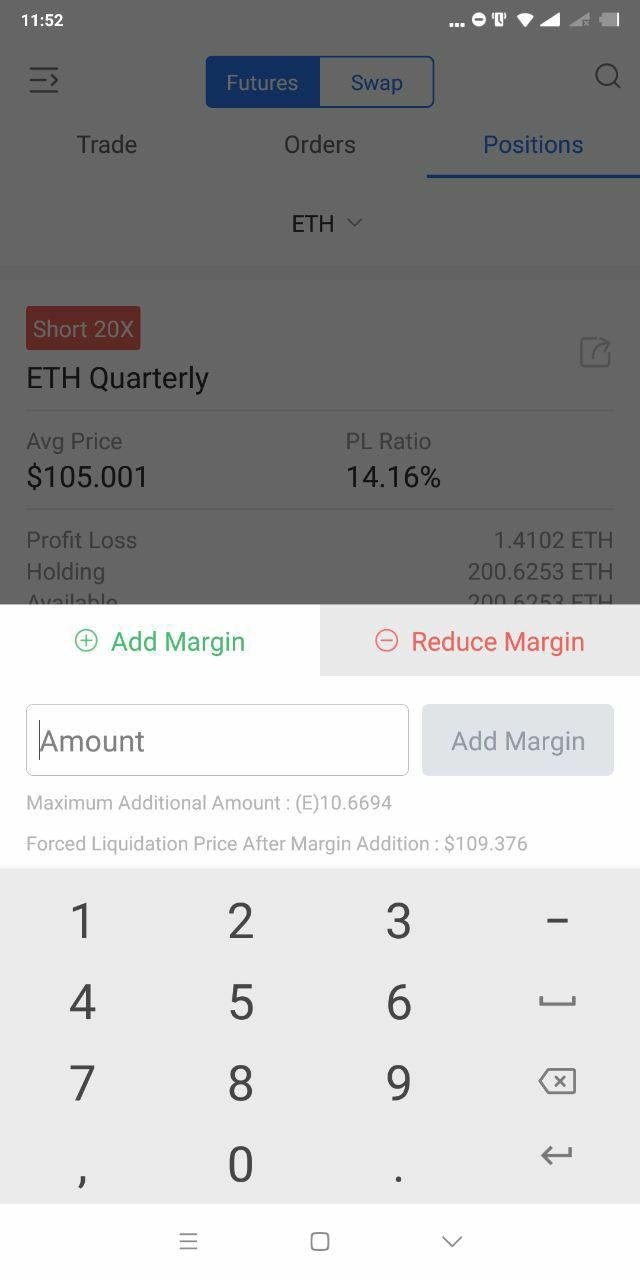Focus the Amount input field
The height and width of the screenshot is (1280, 640).
point(217,740)
